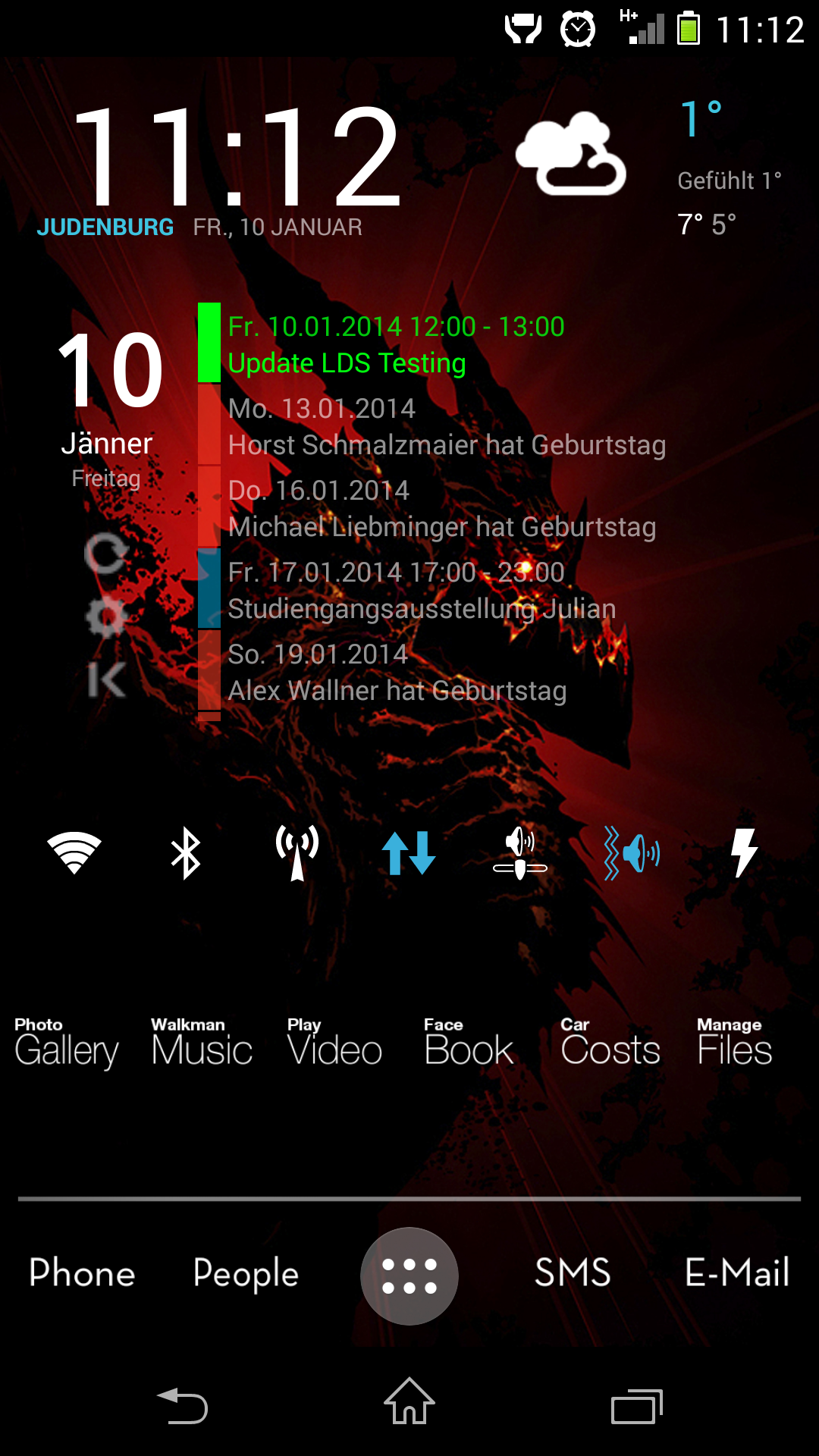
Task: Open Face Book shortcut
Action: [469, 1043]
